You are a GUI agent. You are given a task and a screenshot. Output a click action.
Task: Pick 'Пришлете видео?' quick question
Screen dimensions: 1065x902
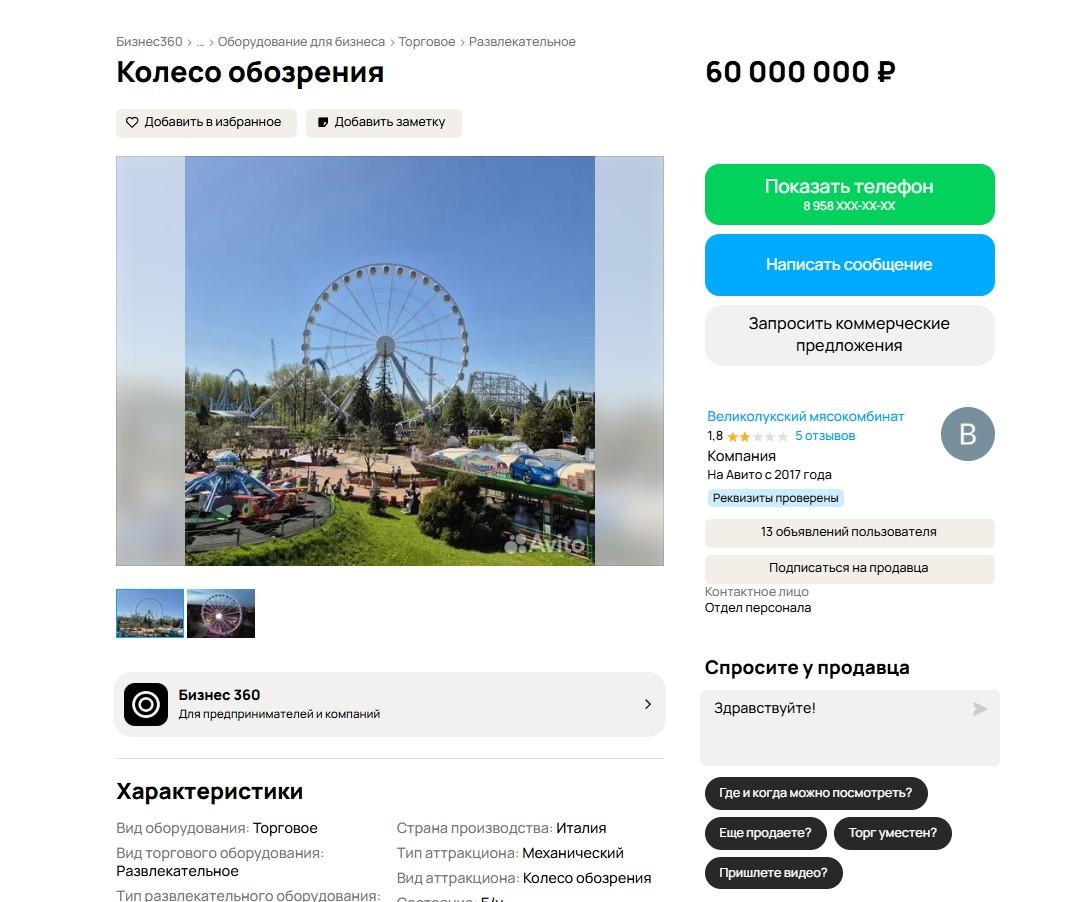773,873
